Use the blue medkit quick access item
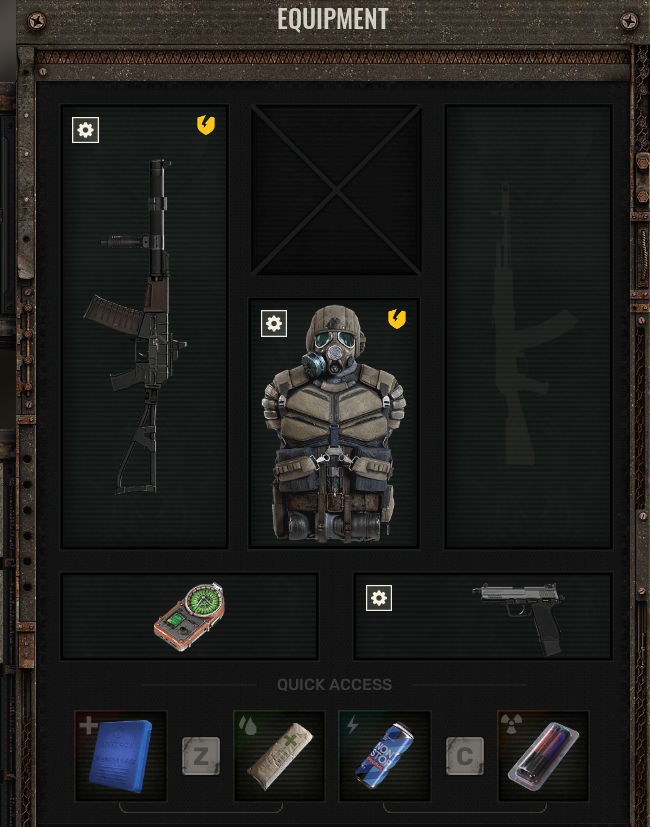 pyautogui.click(x=121, y=756)
